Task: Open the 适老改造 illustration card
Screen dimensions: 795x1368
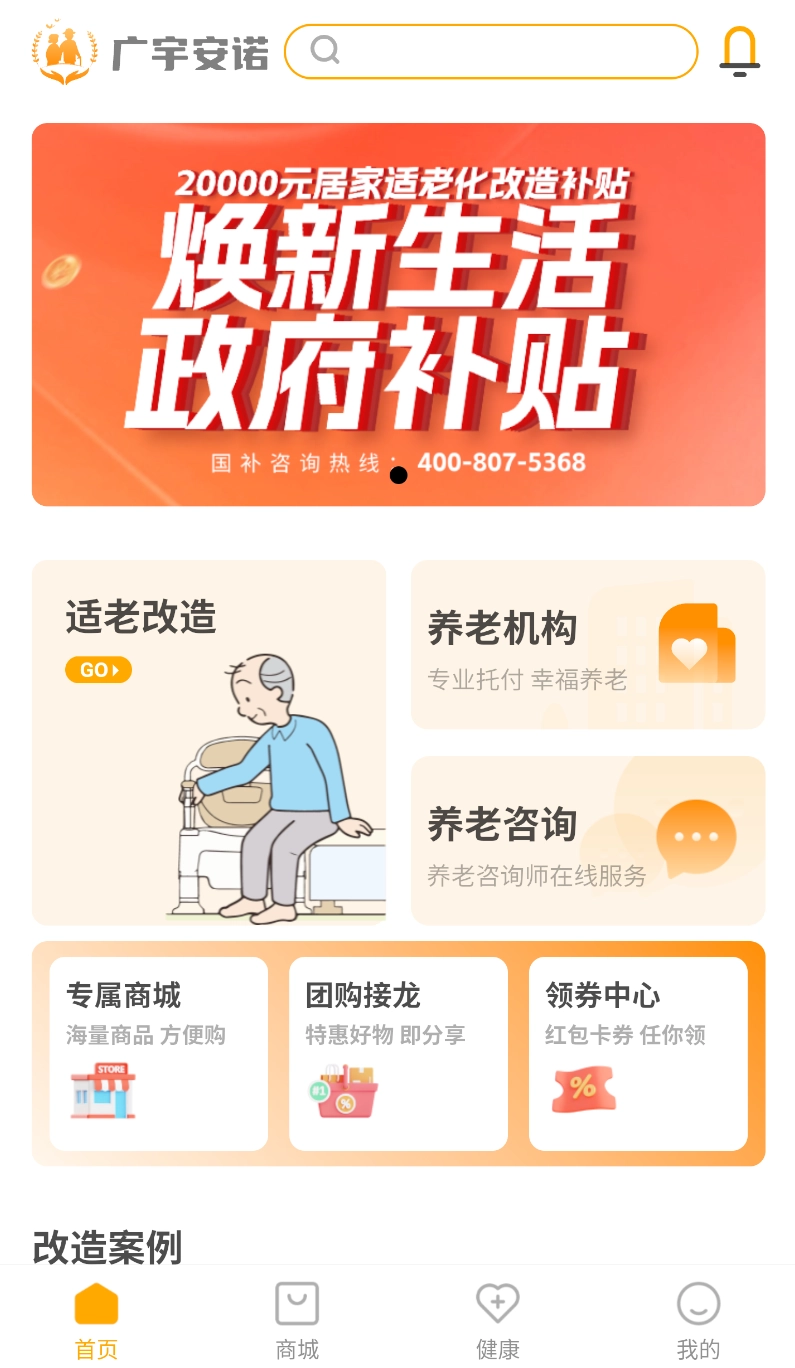Action: tap(208, 740)
